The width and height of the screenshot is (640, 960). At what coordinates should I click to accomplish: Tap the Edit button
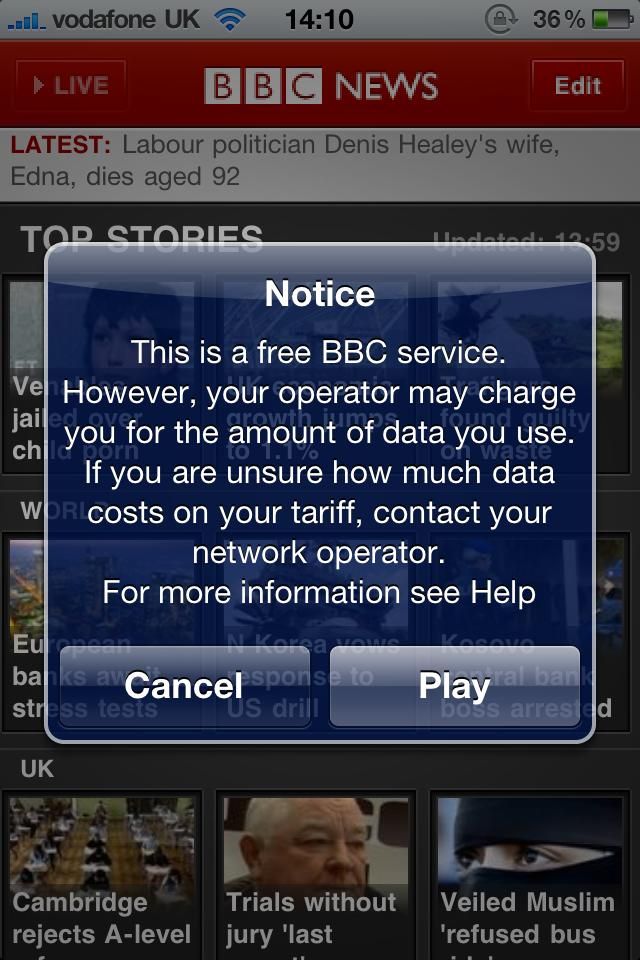tap(577, 86)
